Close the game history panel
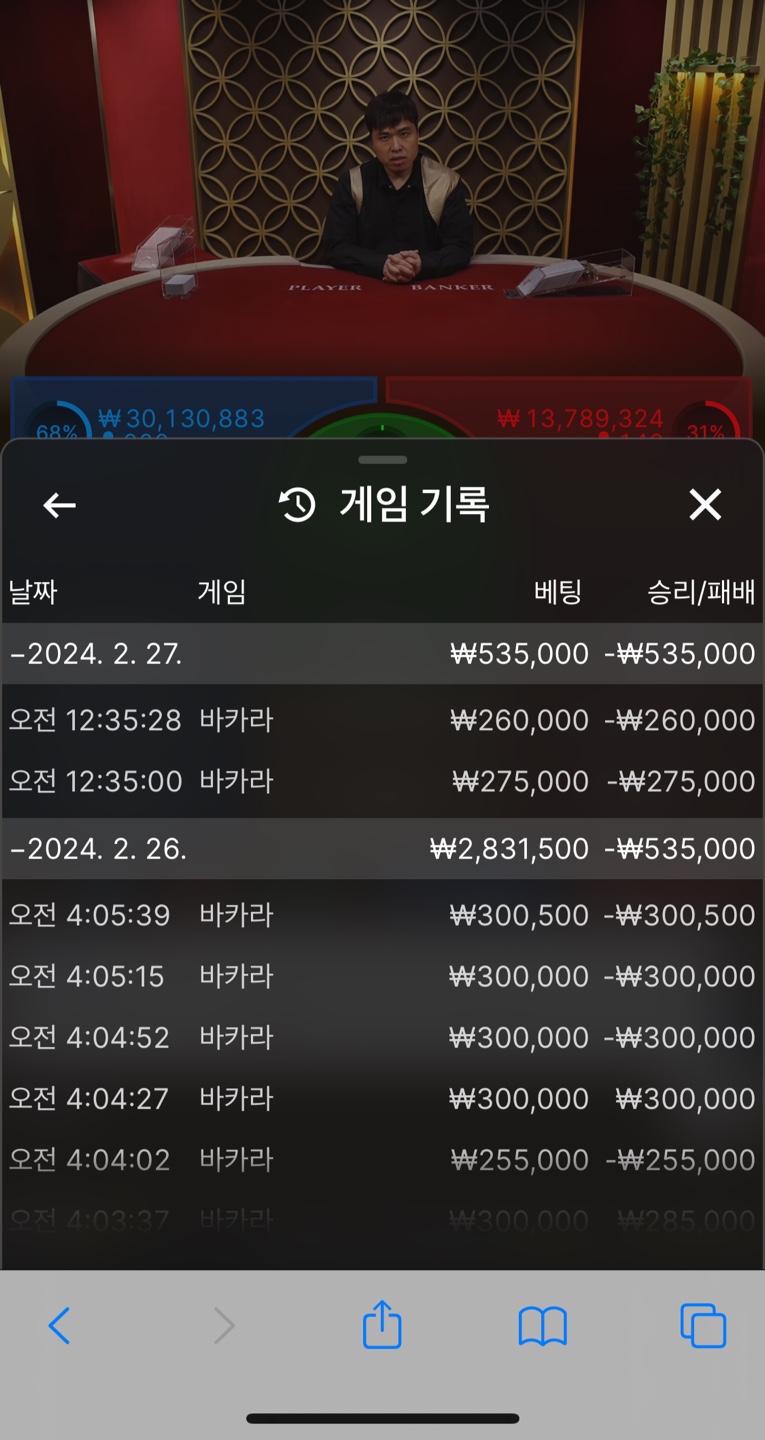Screen dimensions: 765x1440 pyautogui.click(x=705, y=505)
